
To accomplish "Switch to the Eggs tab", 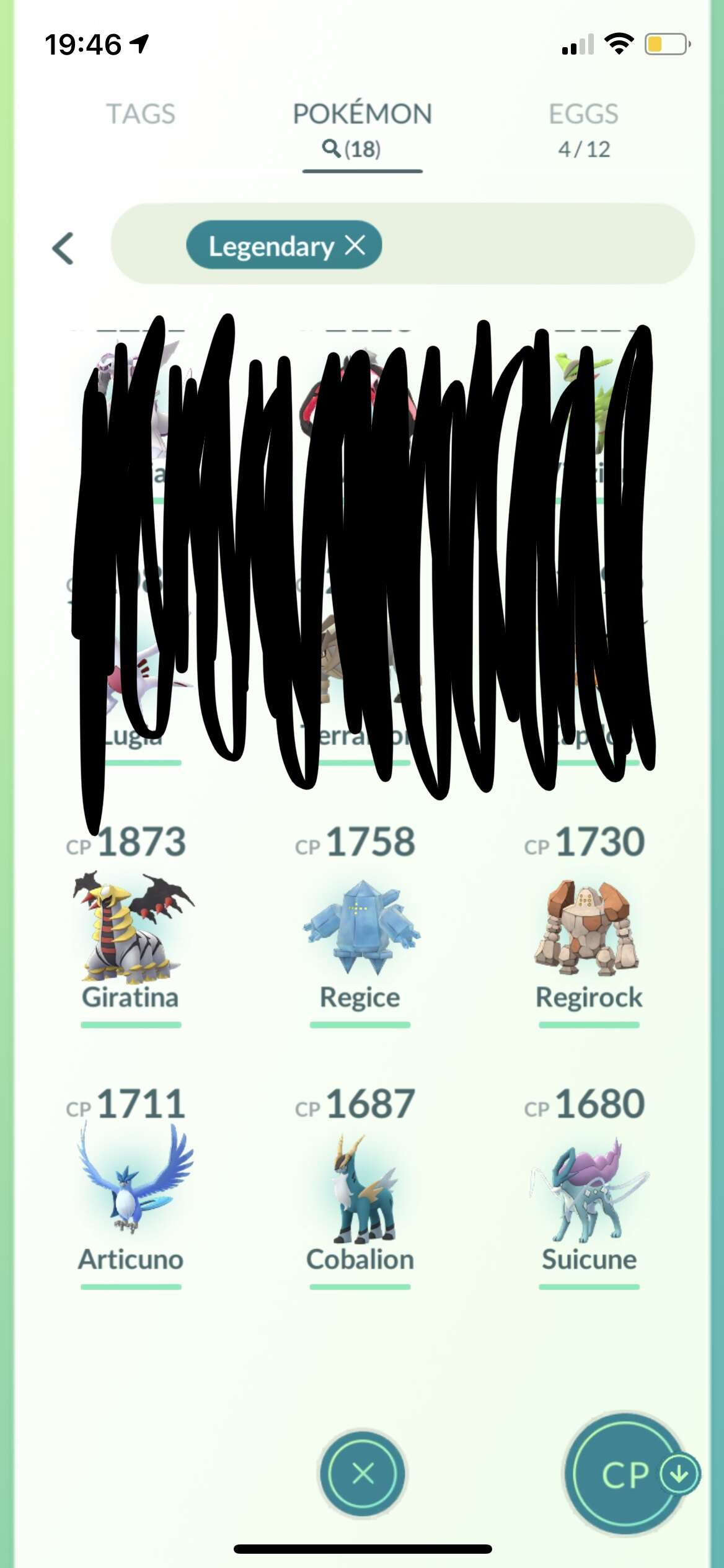I will [583, 130].
